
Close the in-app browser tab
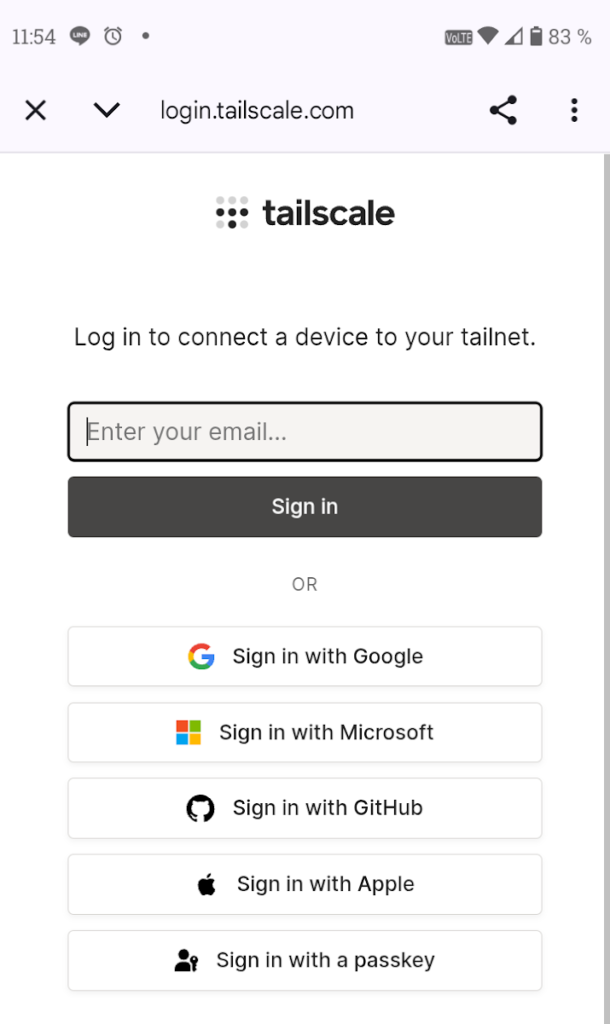[35, 110]
